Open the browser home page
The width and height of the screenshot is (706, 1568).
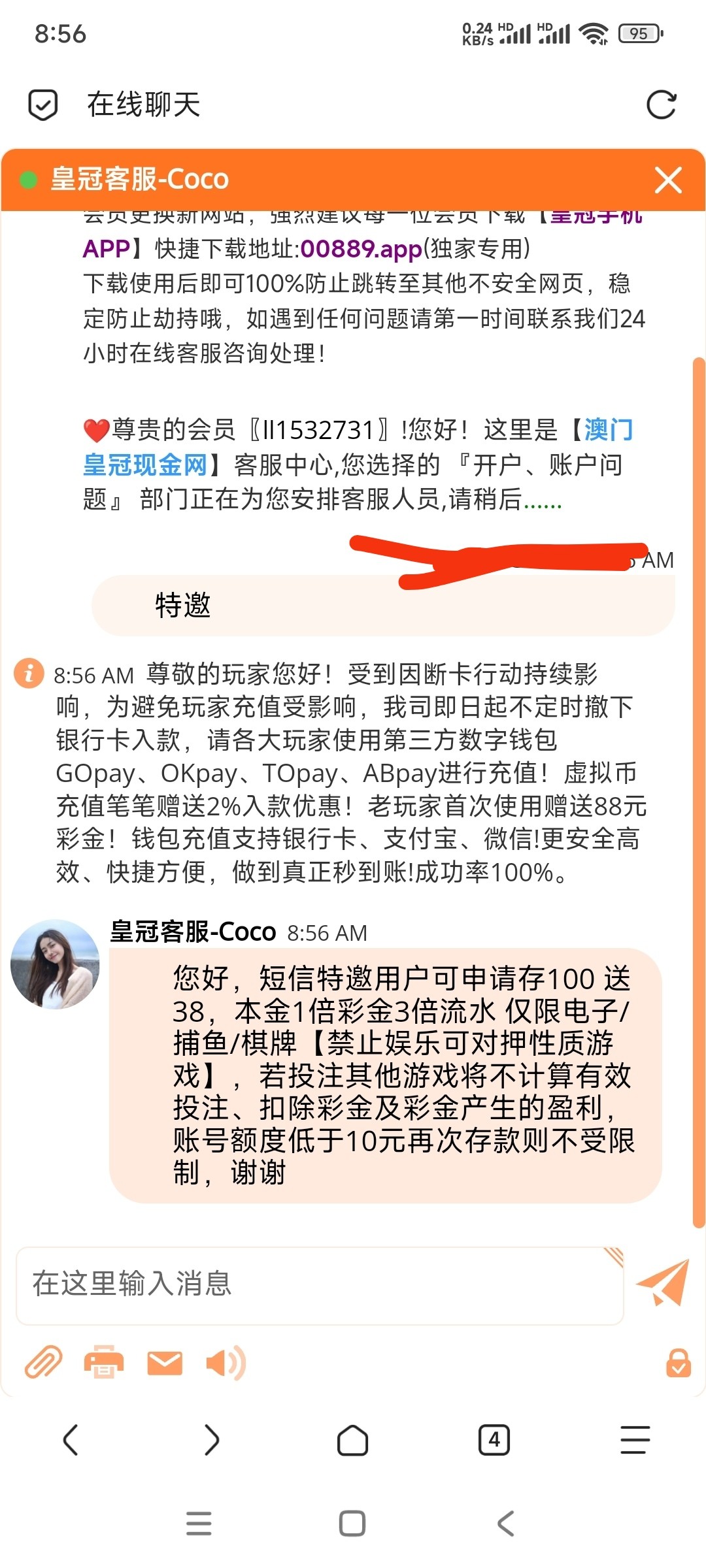point(352,1440)
